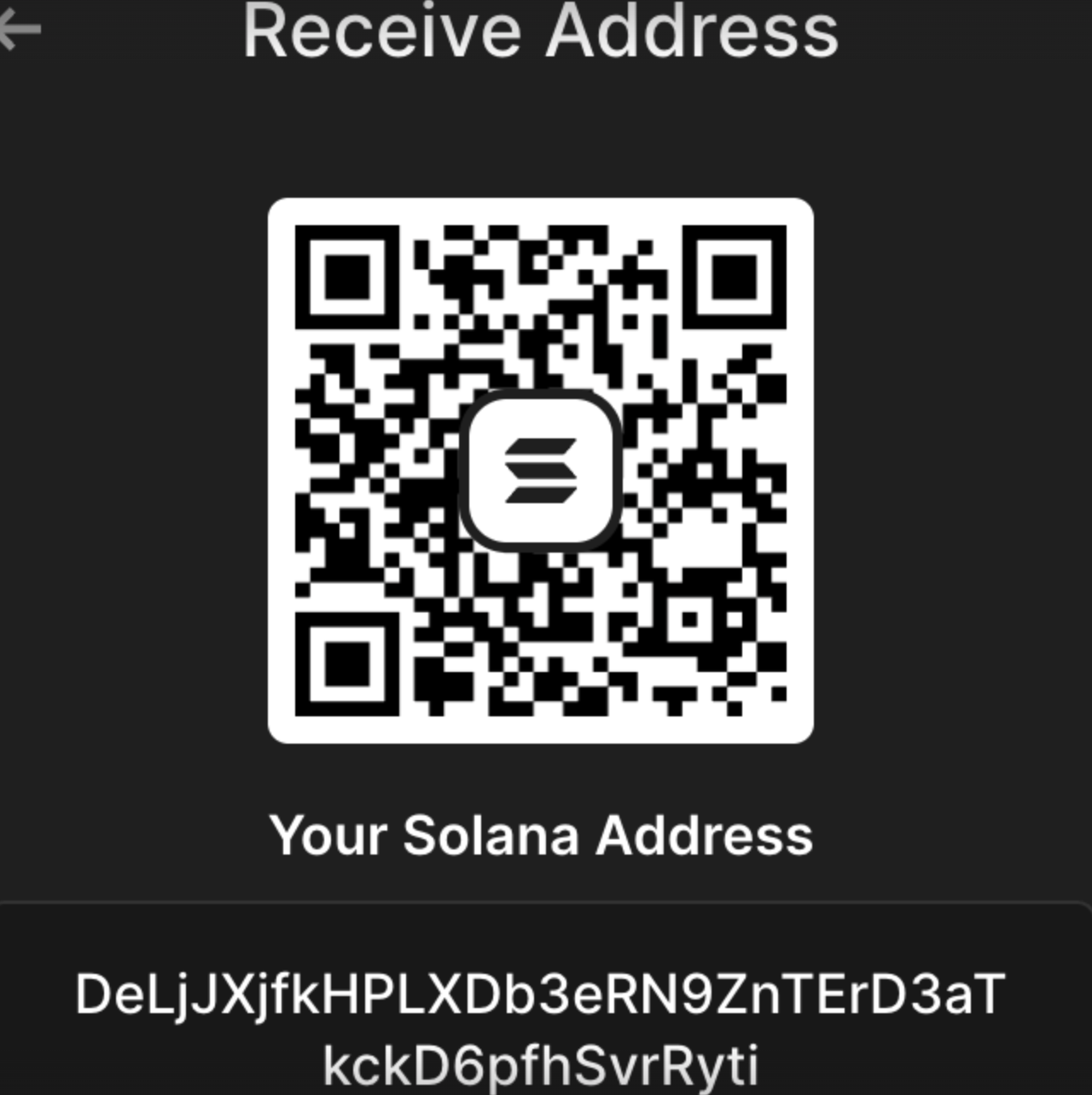The image size is (1092, 1095).
Task: Go back using the arrow icon
Action: (x=19, y=31)
